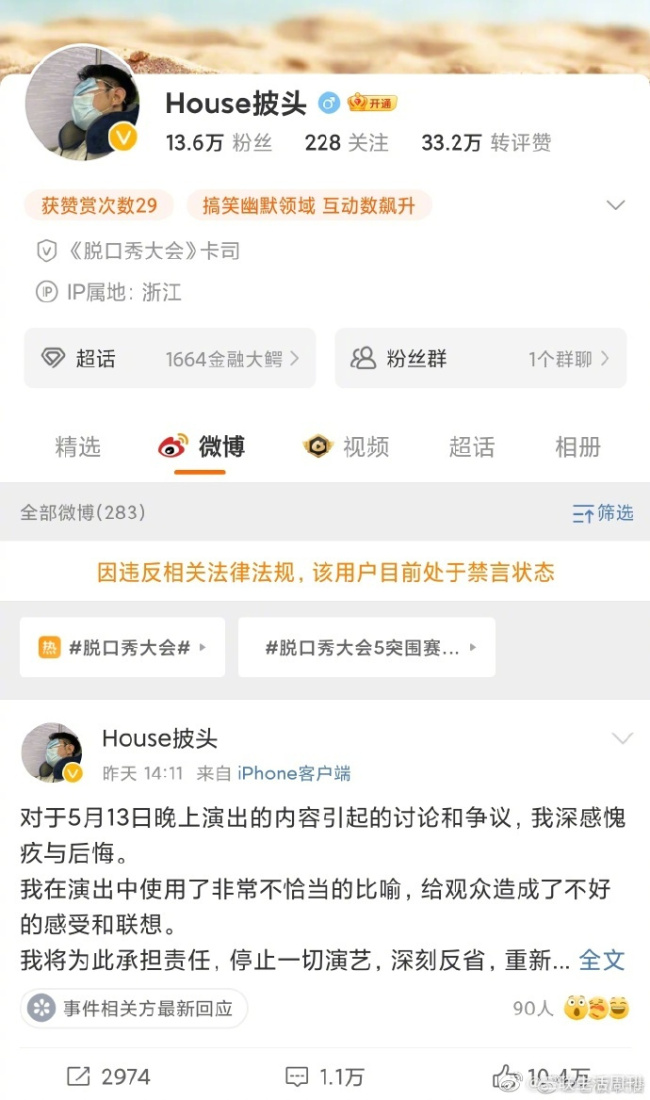Open the 筛选 filter options
The height and width of the screenshot is (1100, 650).
tap(603, 513)
